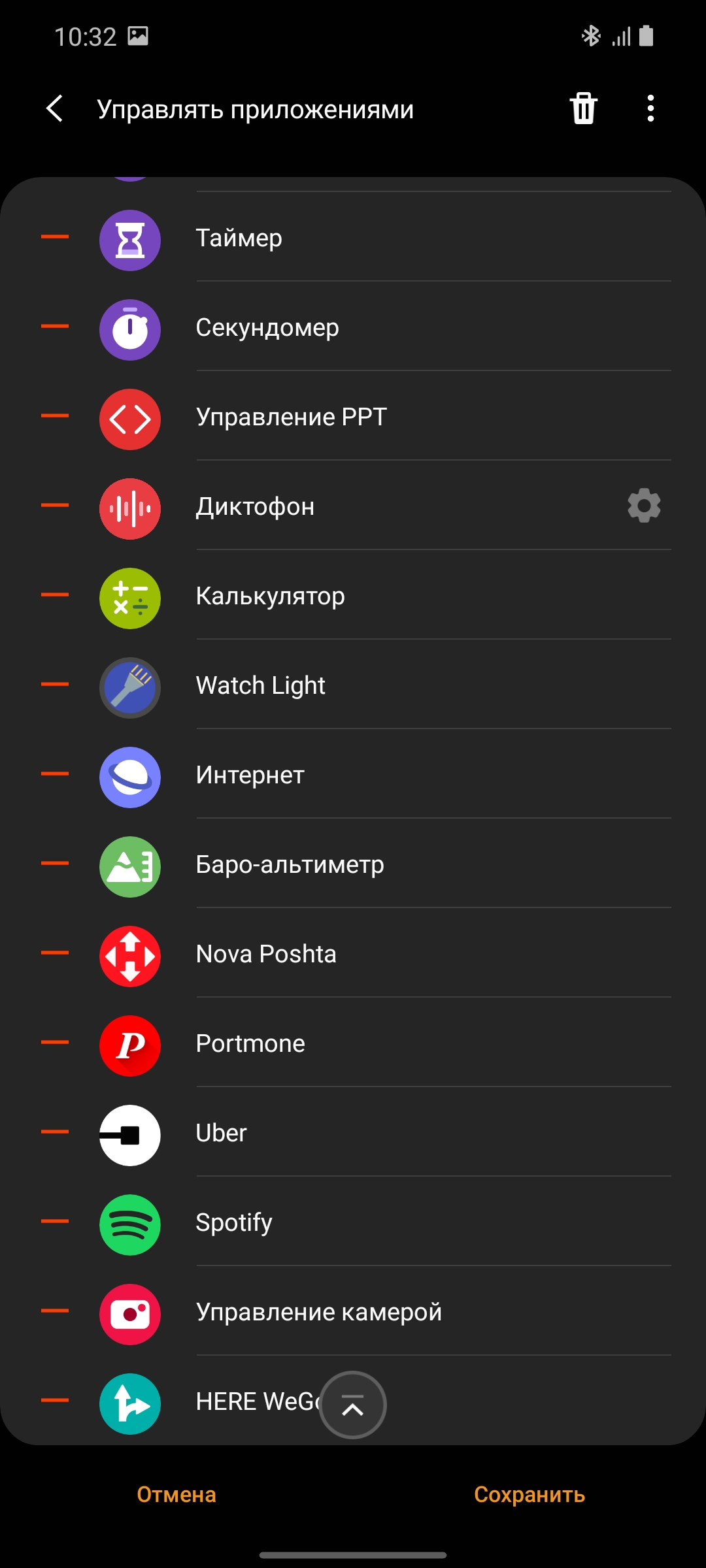Open the three-dot overflow menu
Screen dimensions: 706x1568
[x=650, y=108]
